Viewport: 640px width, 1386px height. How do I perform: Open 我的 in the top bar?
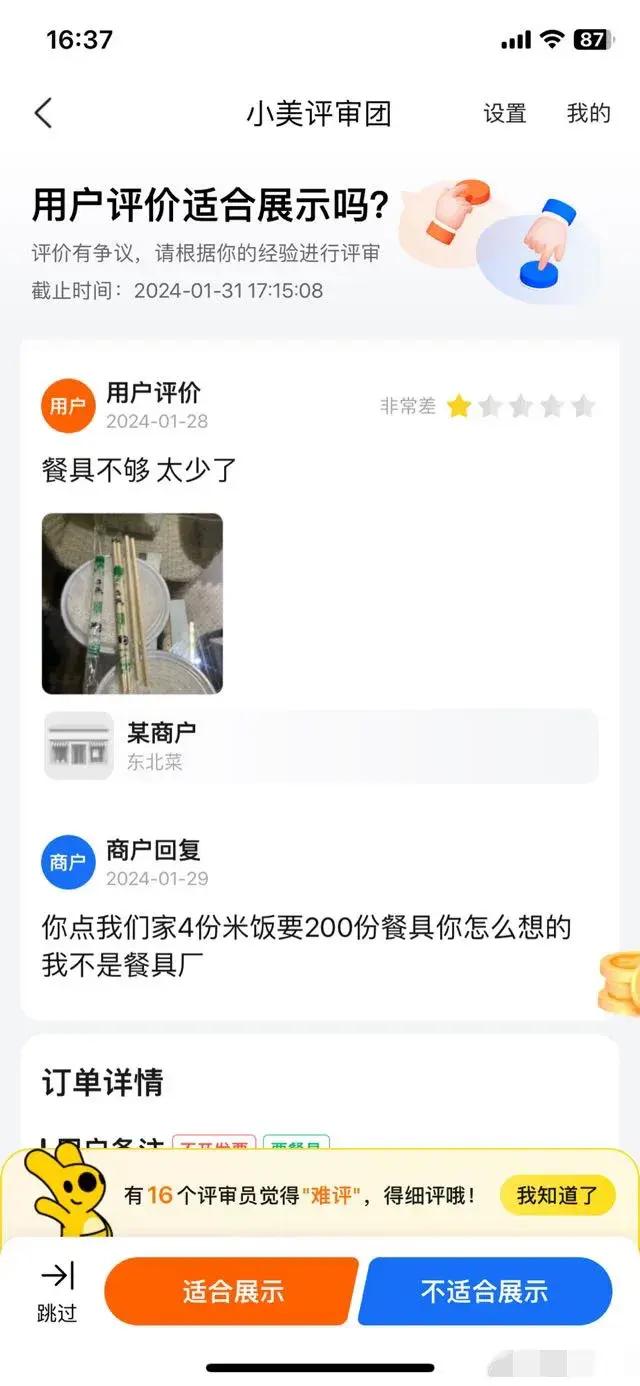(x=588, y=114)
